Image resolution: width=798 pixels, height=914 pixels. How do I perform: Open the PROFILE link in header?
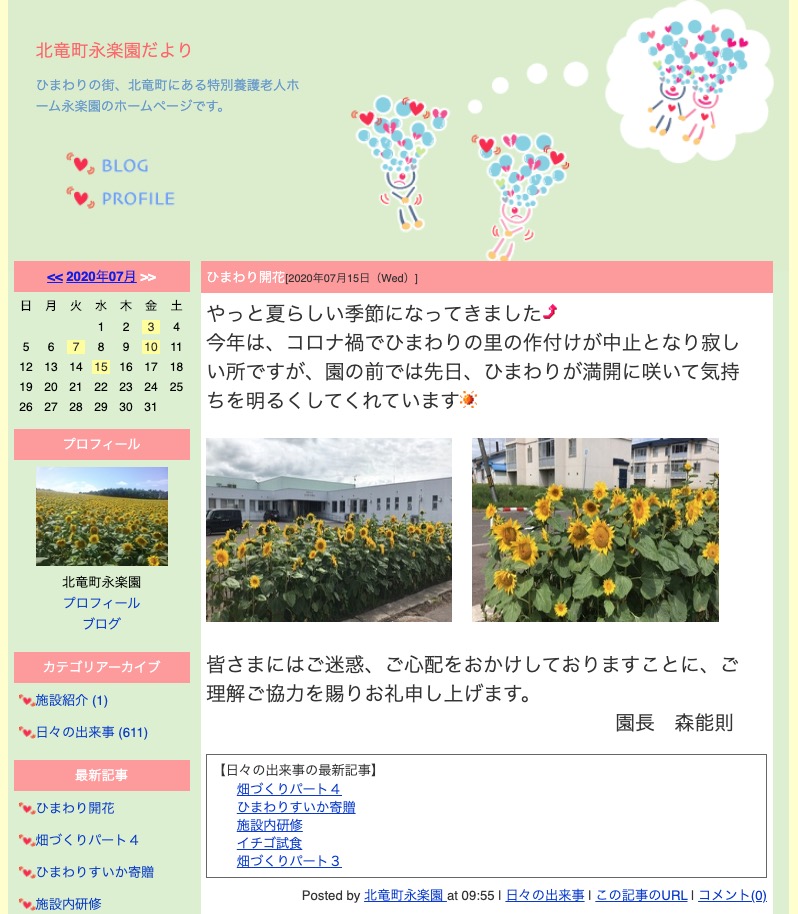point(137,199)
